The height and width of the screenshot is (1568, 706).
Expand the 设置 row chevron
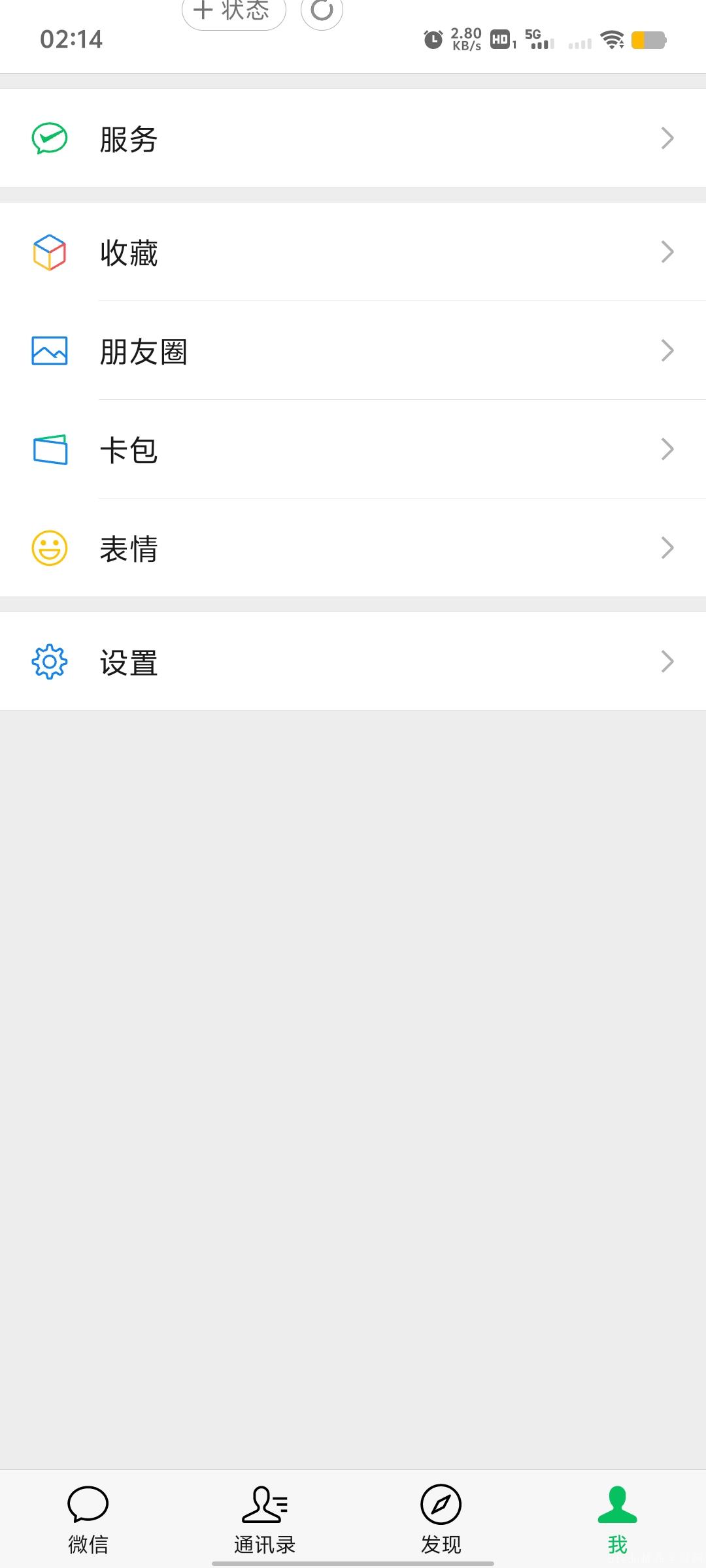667,661
